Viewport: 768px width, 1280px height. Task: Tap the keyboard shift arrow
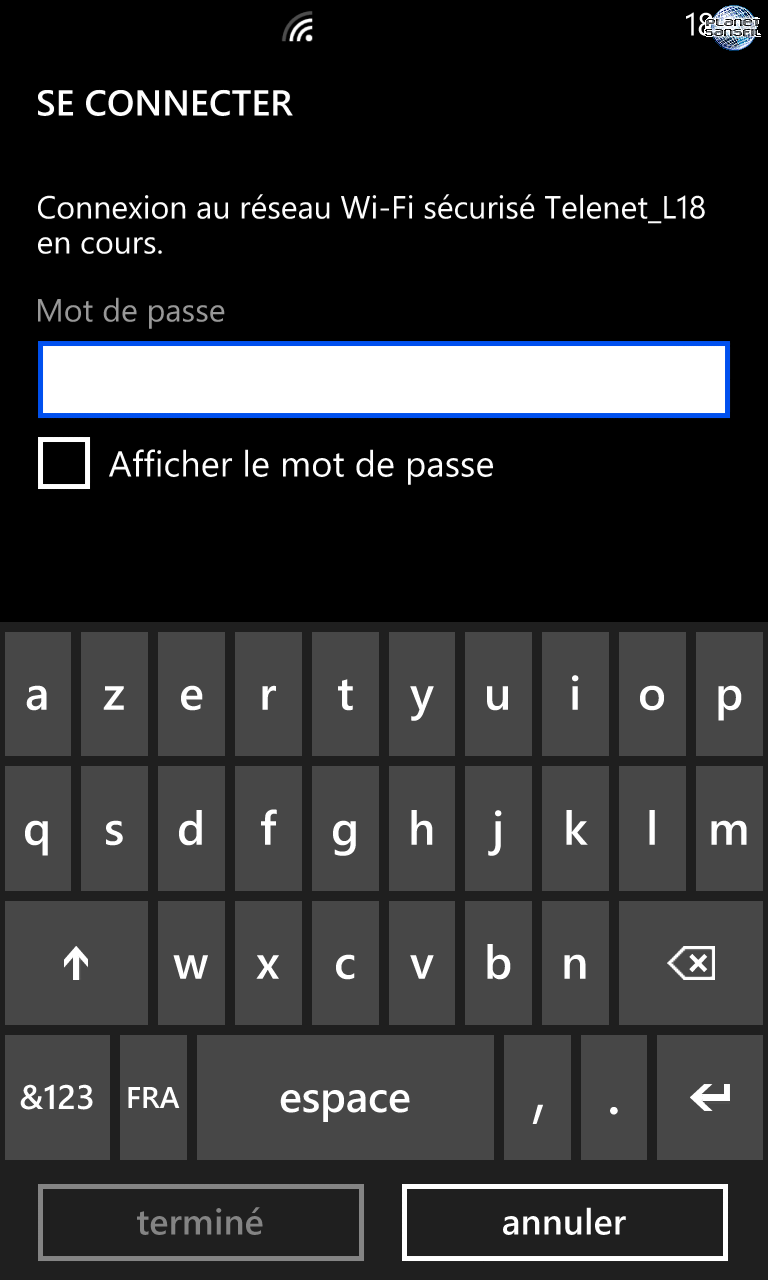(76, 963)
